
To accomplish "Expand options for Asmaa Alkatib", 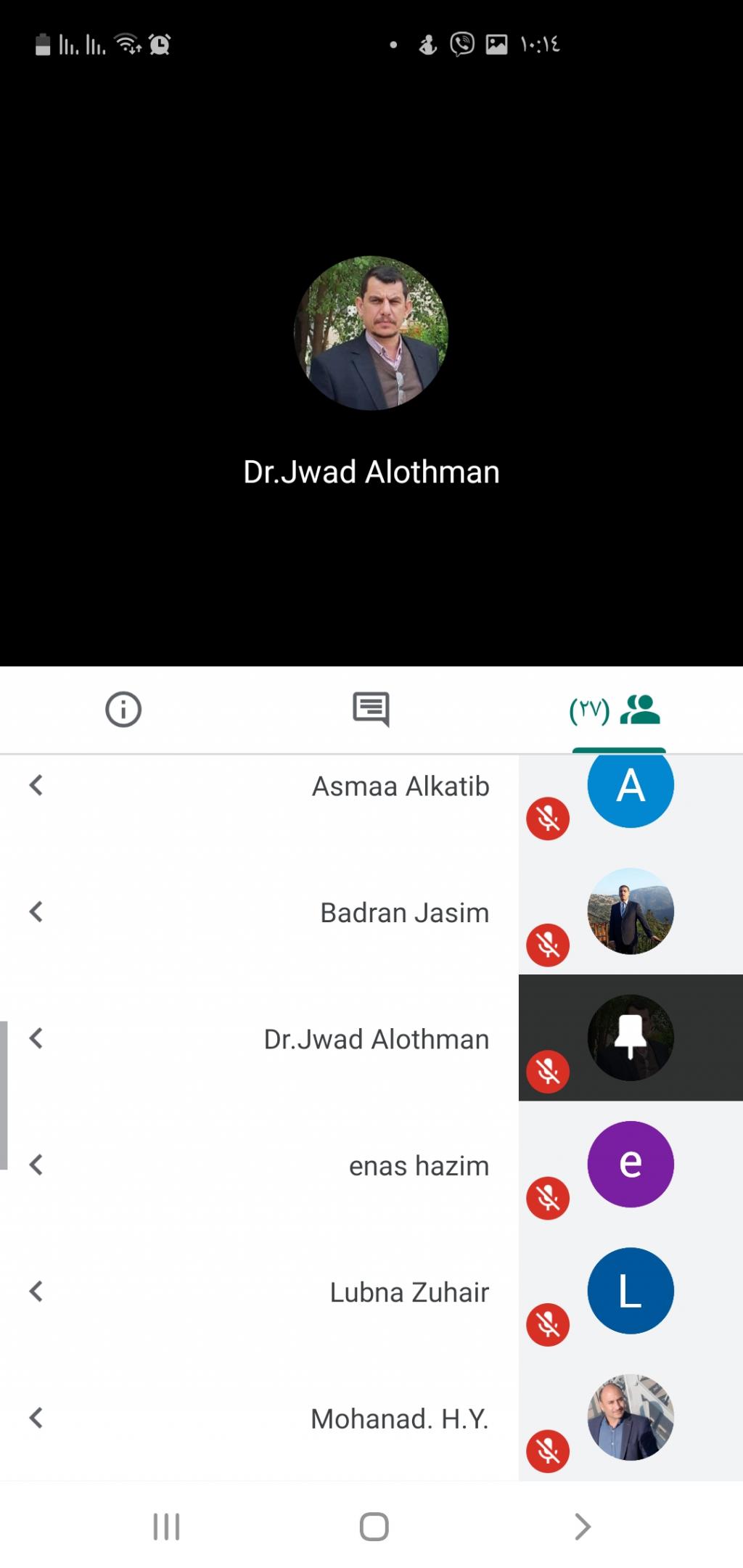I will tap(36, 785).
